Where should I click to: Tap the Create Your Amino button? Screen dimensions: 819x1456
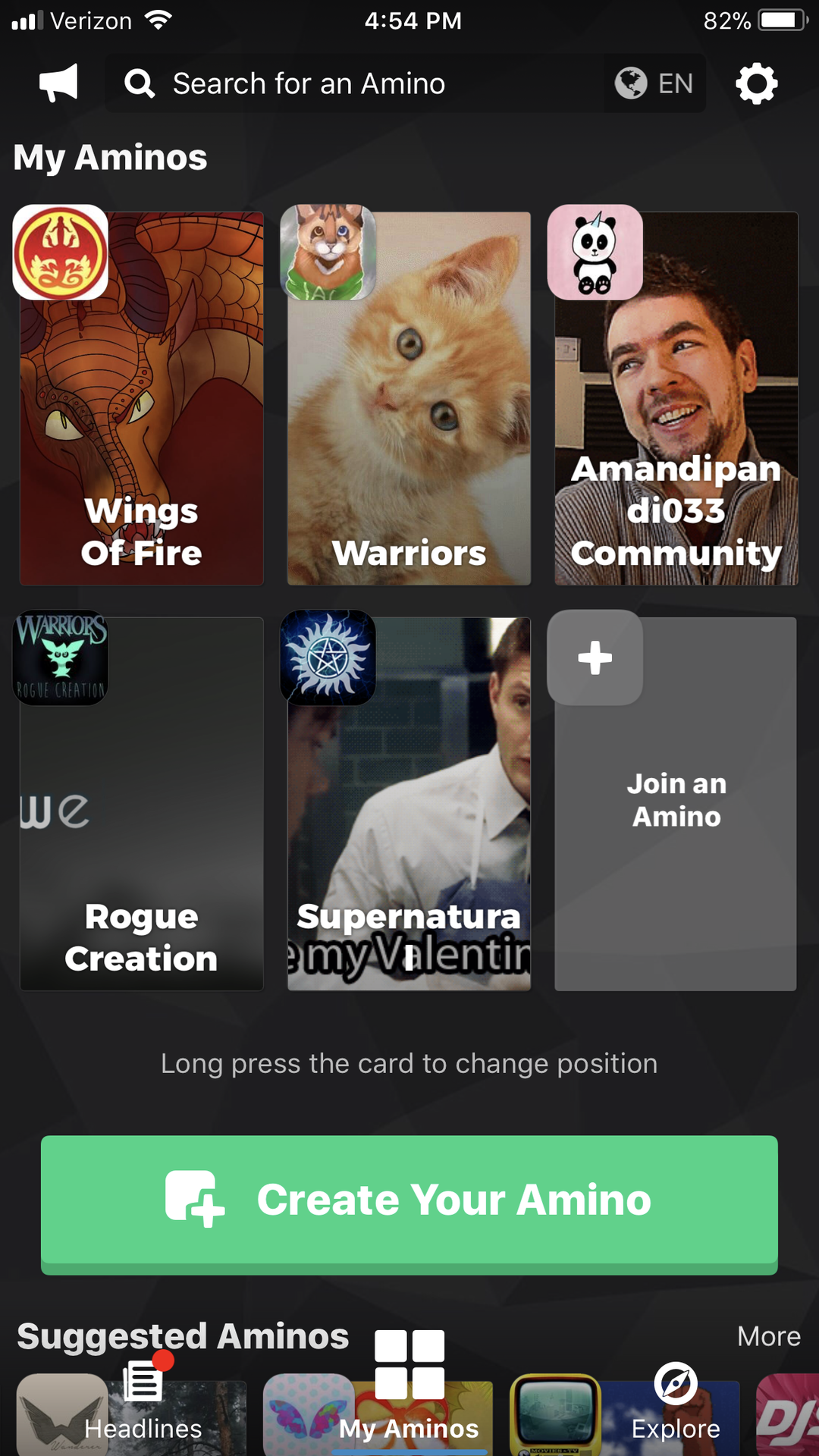click(x=409, y=1200)
